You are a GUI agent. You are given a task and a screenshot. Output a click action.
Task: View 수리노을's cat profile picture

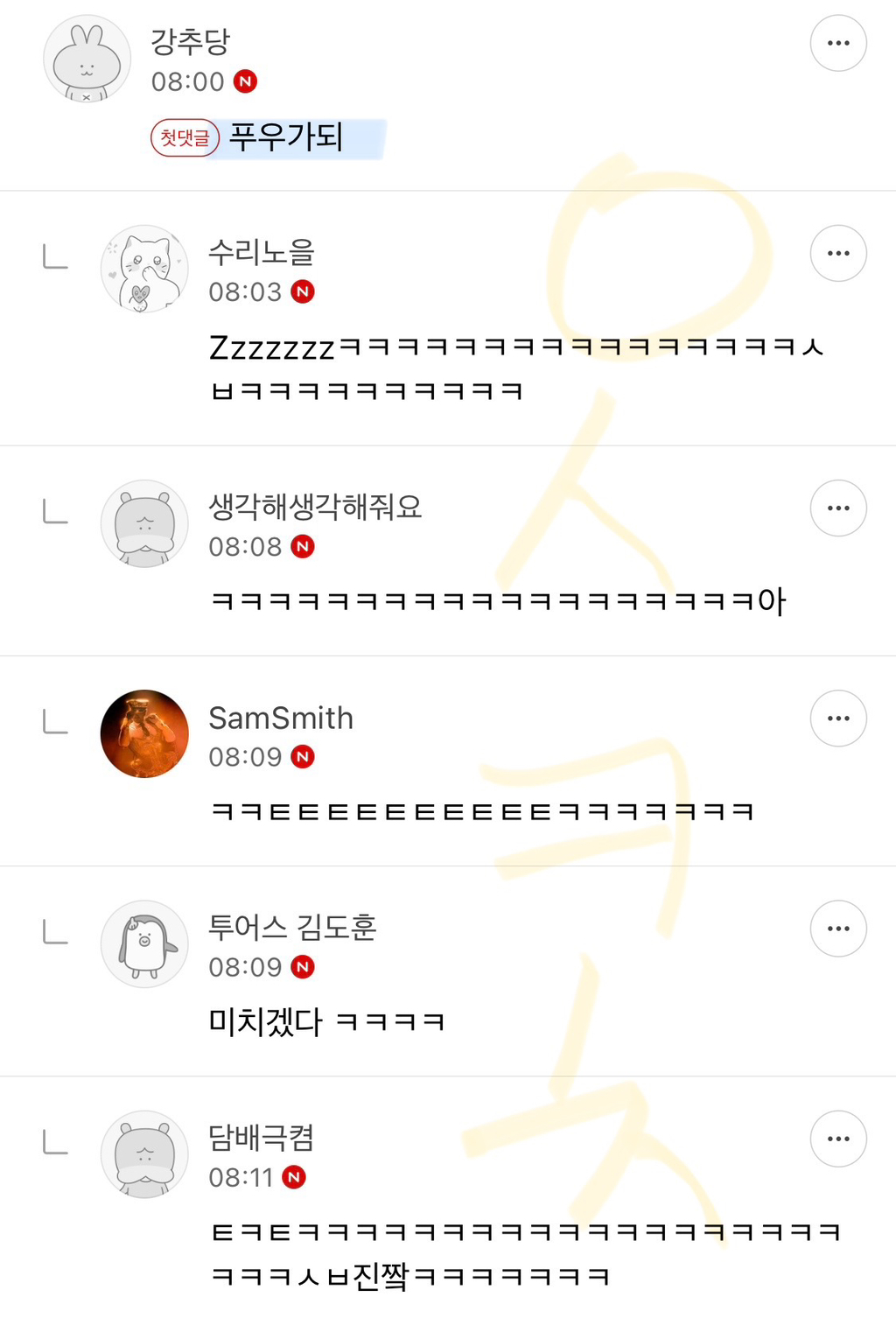(144, 270)
